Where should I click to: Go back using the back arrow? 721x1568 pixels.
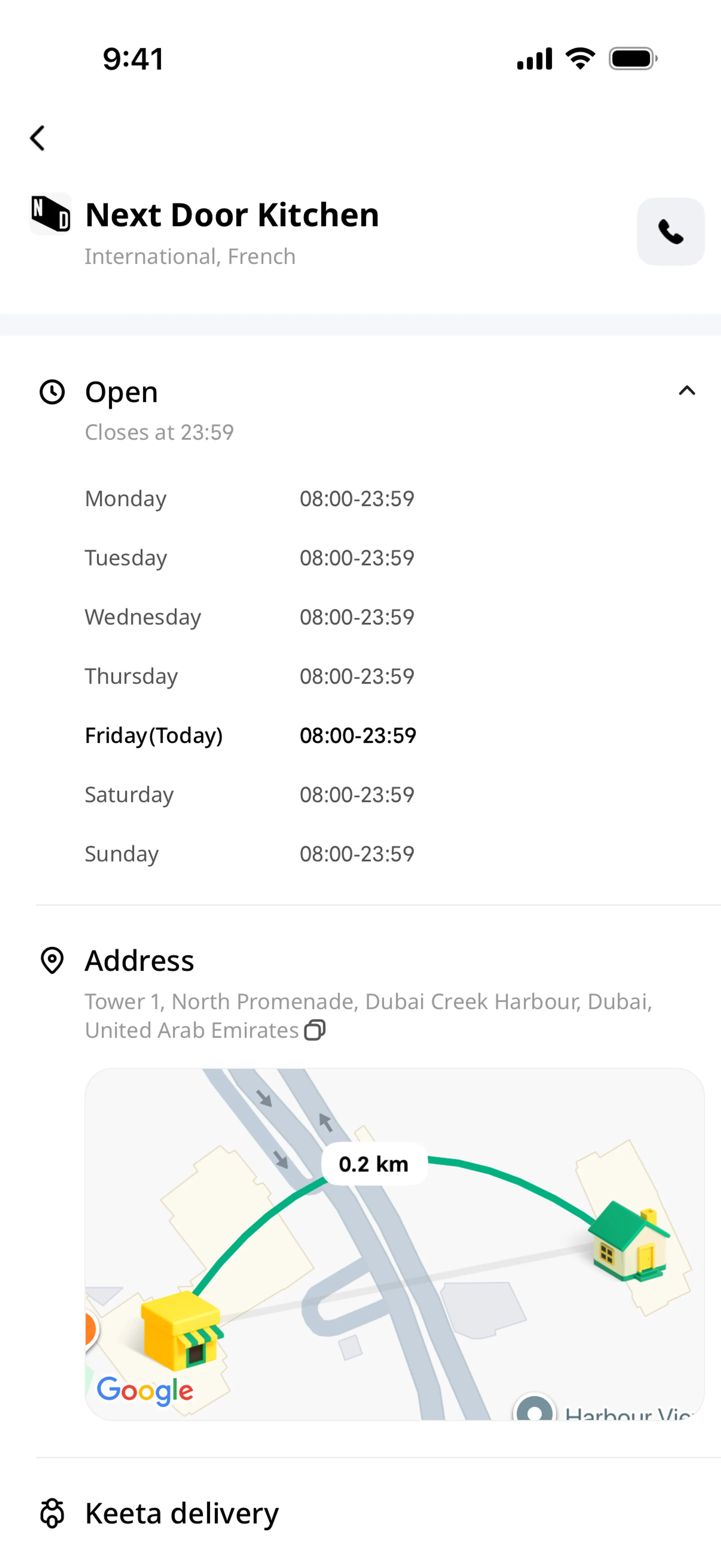click(38, 138)
